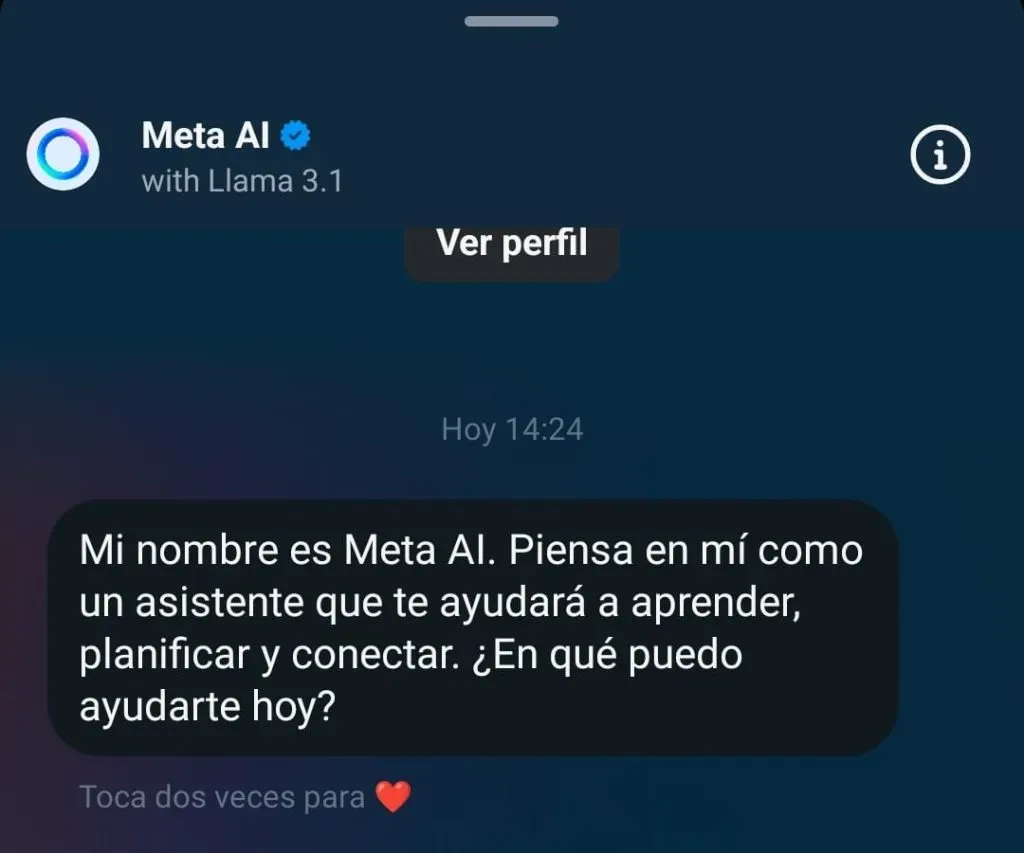The width and height of the screenshot is (1024, 853).
Task: Tap the Meta AI avatar circle
Action: point(62,154)
